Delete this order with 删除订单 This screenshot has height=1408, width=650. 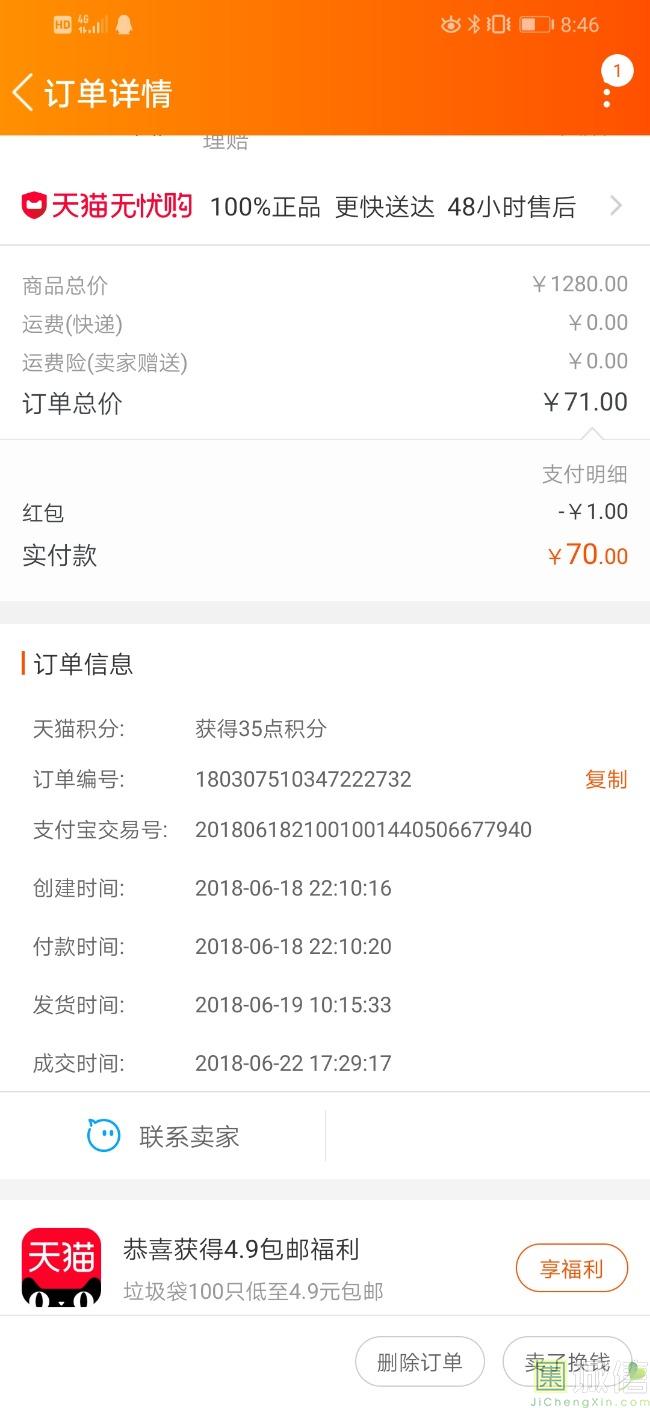pyautogui.click(x=420, y=1362)
